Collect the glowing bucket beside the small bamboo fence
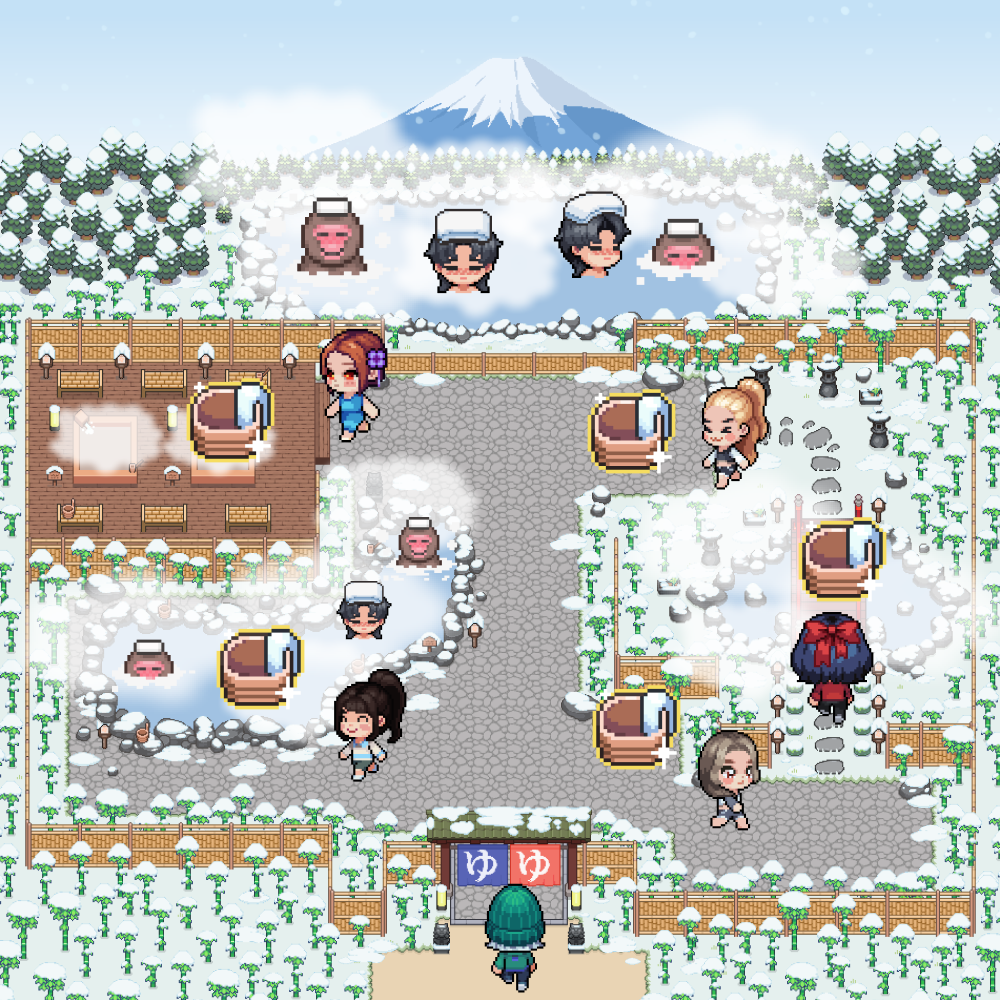Image resolution: width=1000 pixels, height=1000 pixels. coord(636,728)
